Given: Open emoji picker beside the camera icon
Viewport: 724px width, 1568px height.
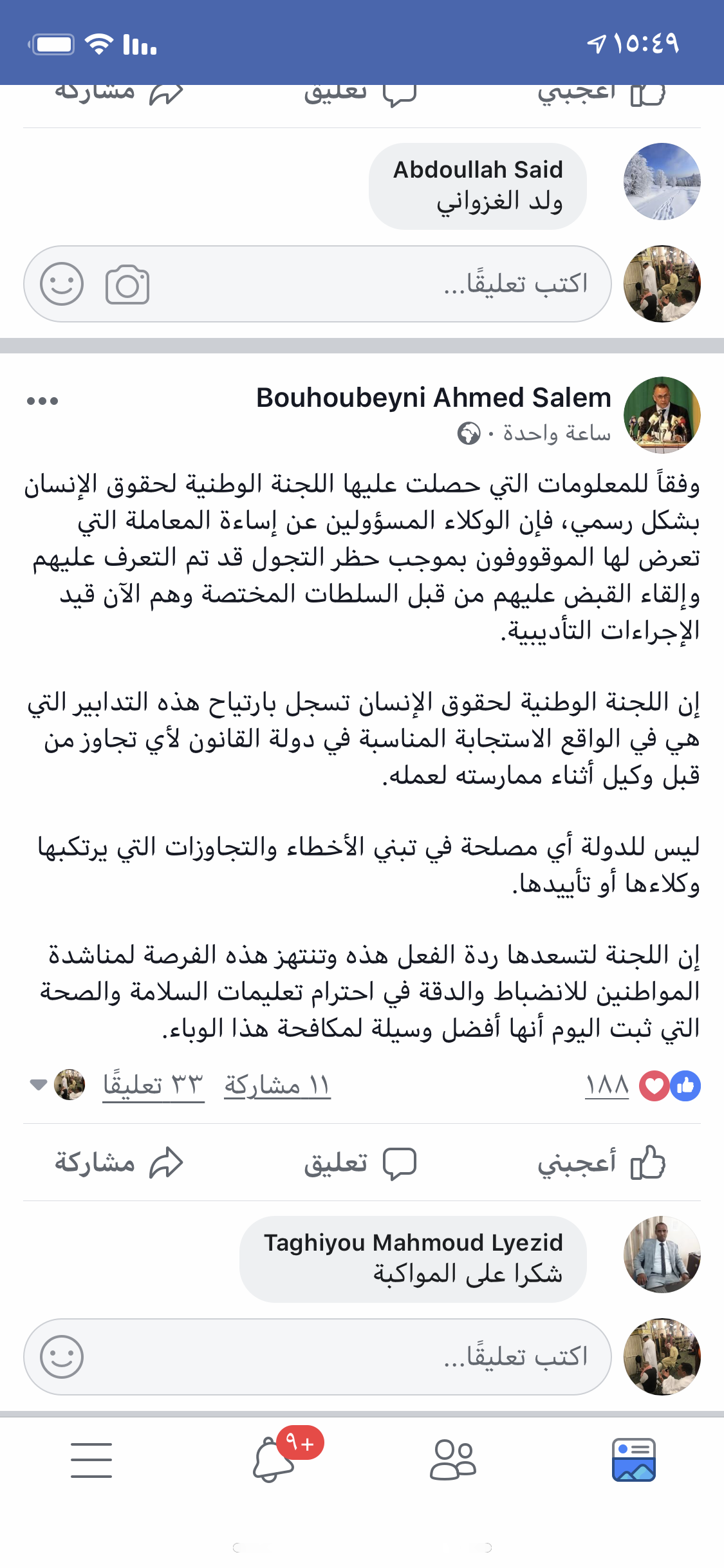Looking at the screenshot, I should click(x=62, y=284).
